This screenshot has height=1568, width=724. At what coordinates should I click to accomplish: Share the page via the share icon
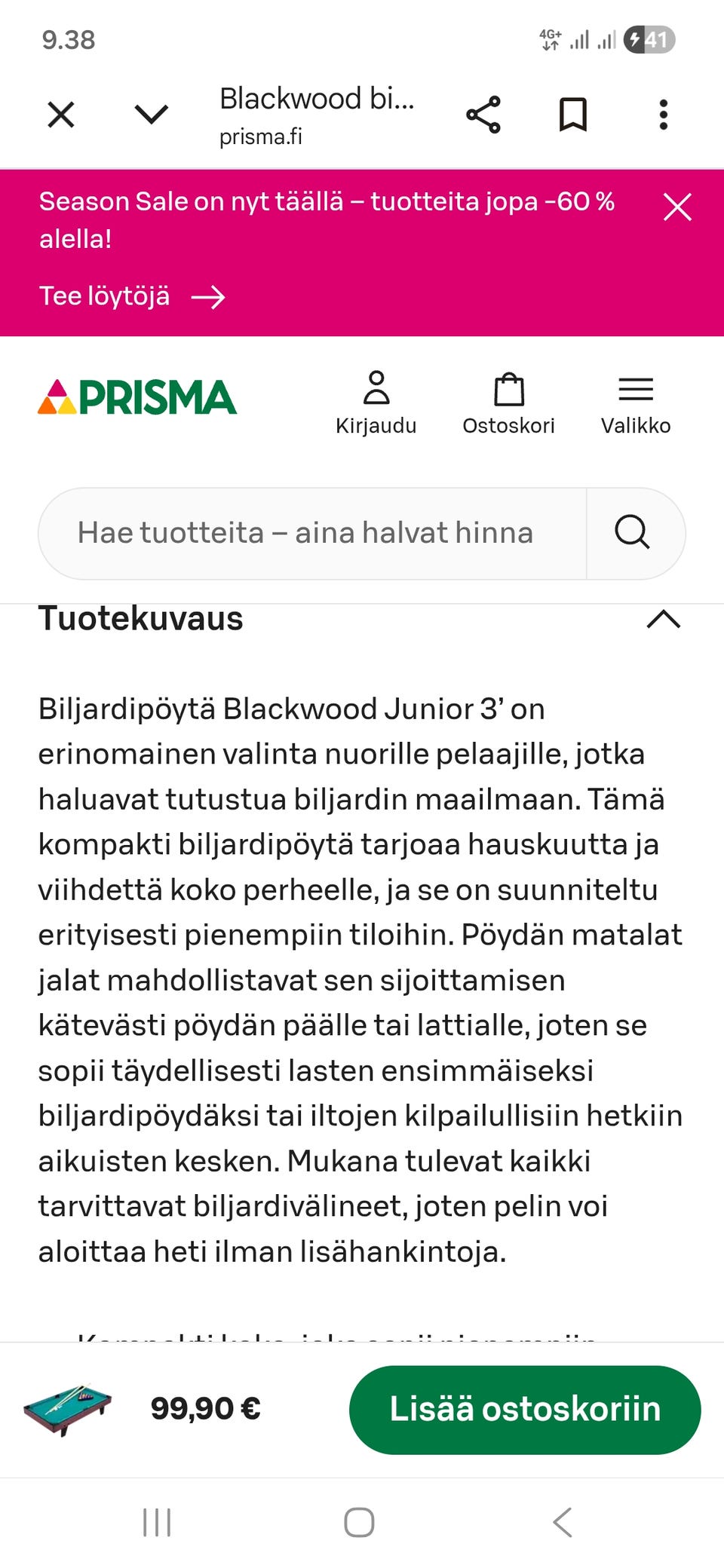click(484, 113)
